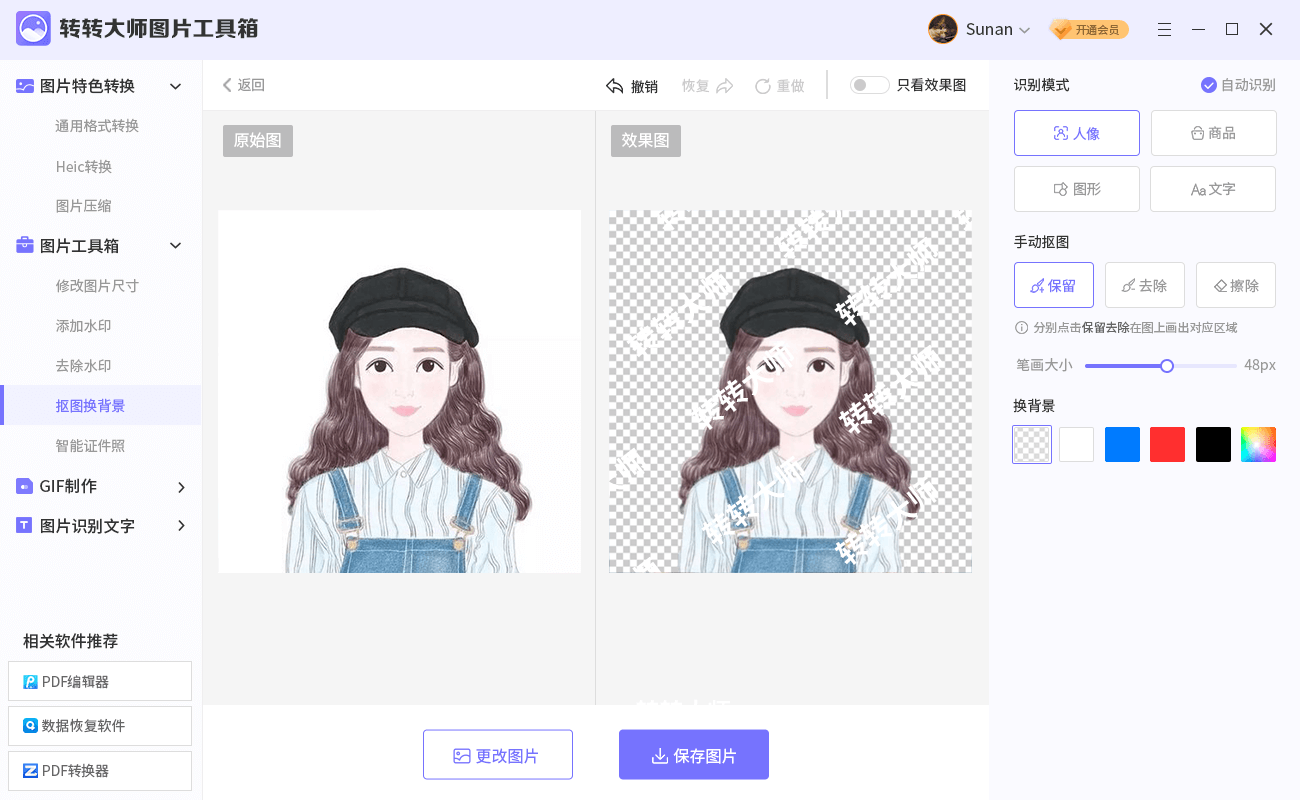1300x800 pixels.
Task: Save image with 保存图片
Action: click(693, 755)
